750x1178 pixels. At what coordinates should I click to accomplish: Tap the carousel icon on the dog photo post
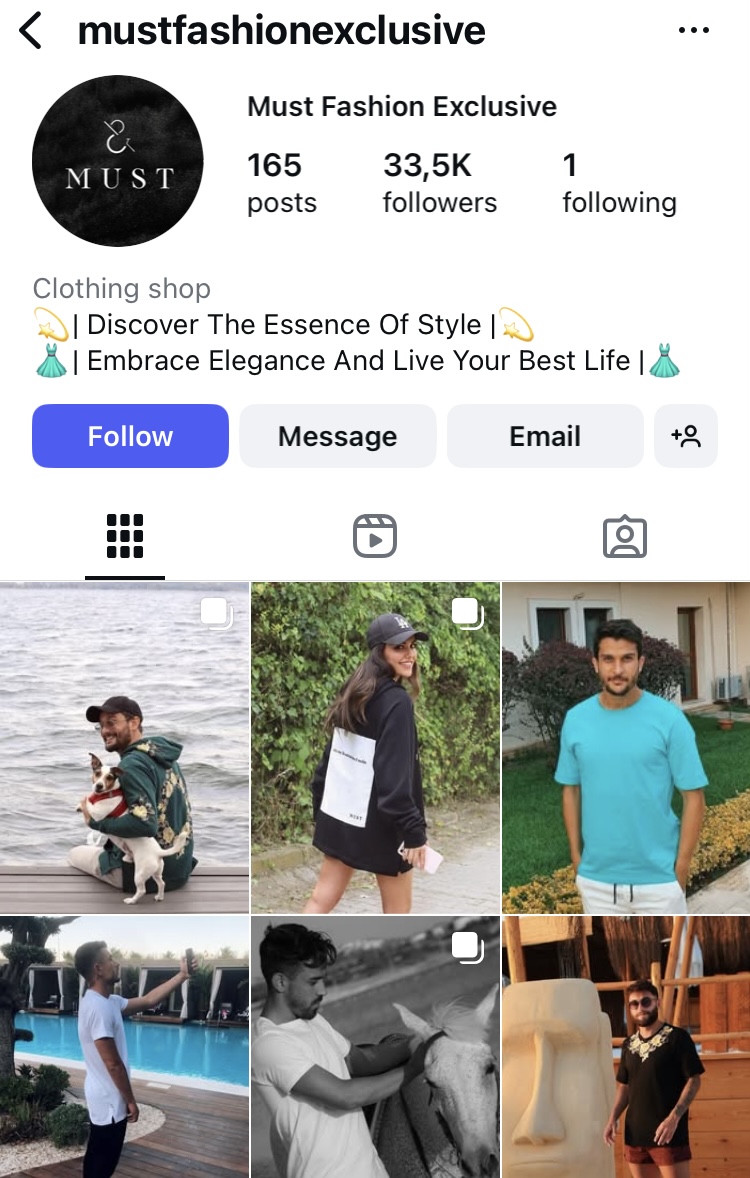[215, 614]
